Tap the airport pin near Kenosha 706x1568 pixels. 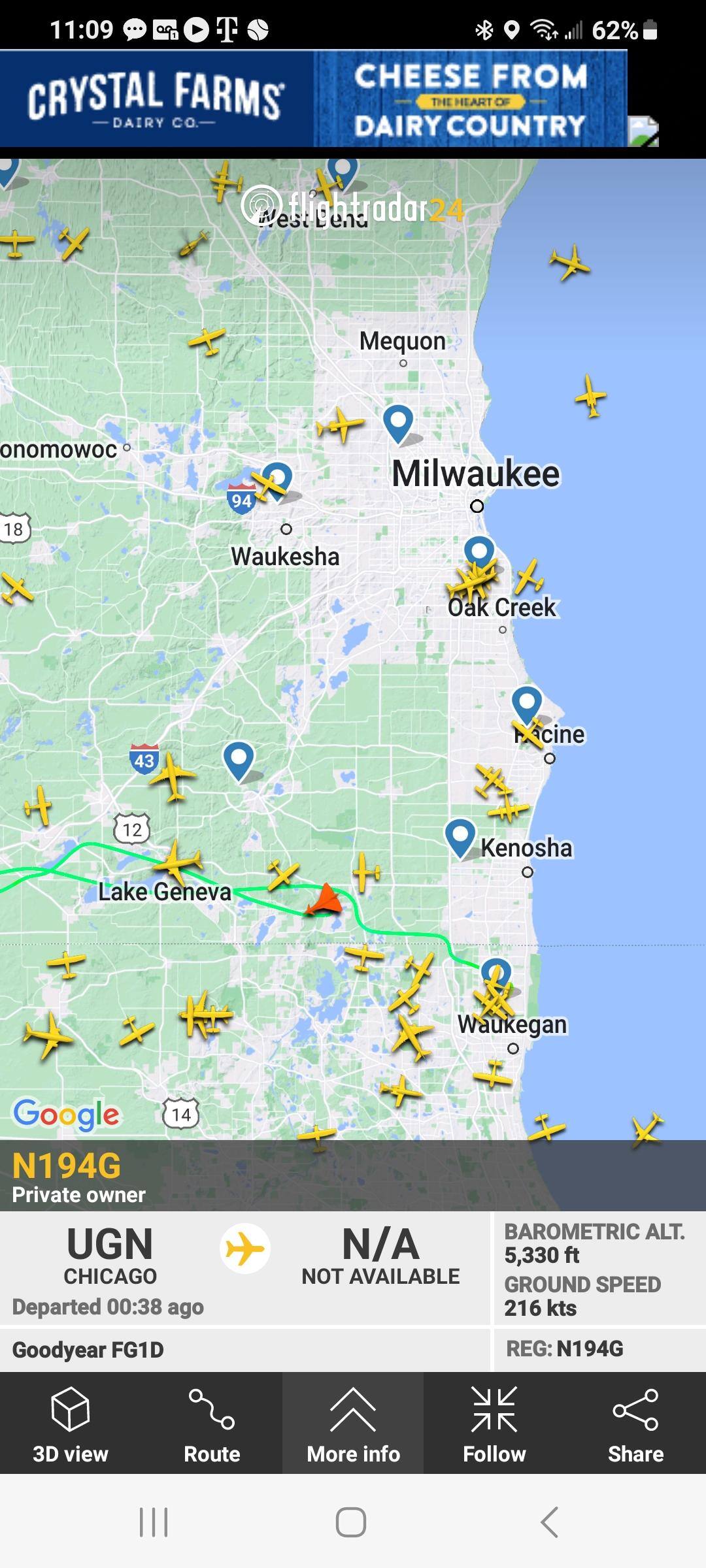click(460, 836)
